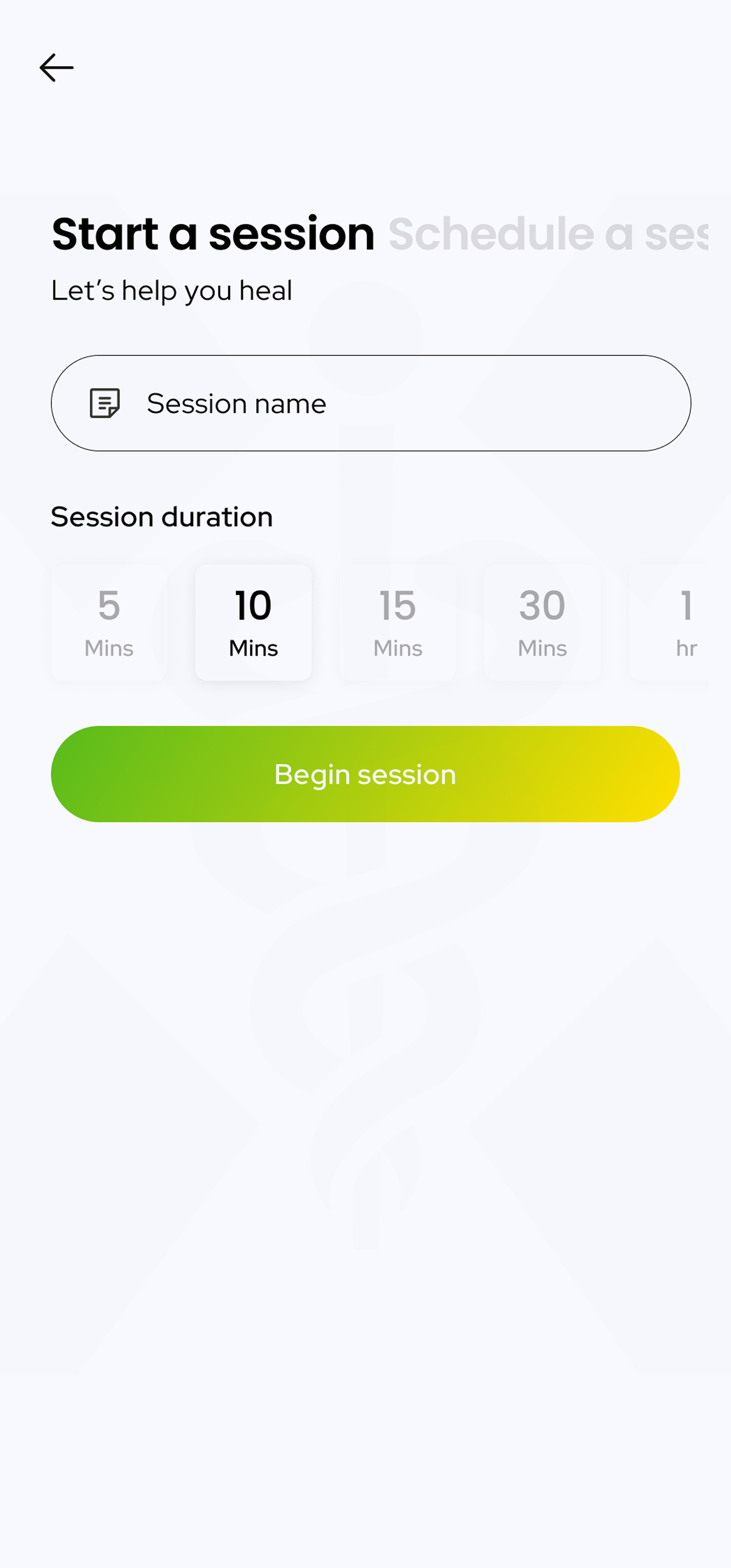Go back with the arrow icon
The height and width of the screenshot is (1568, 731).
[x=57, y=68]
